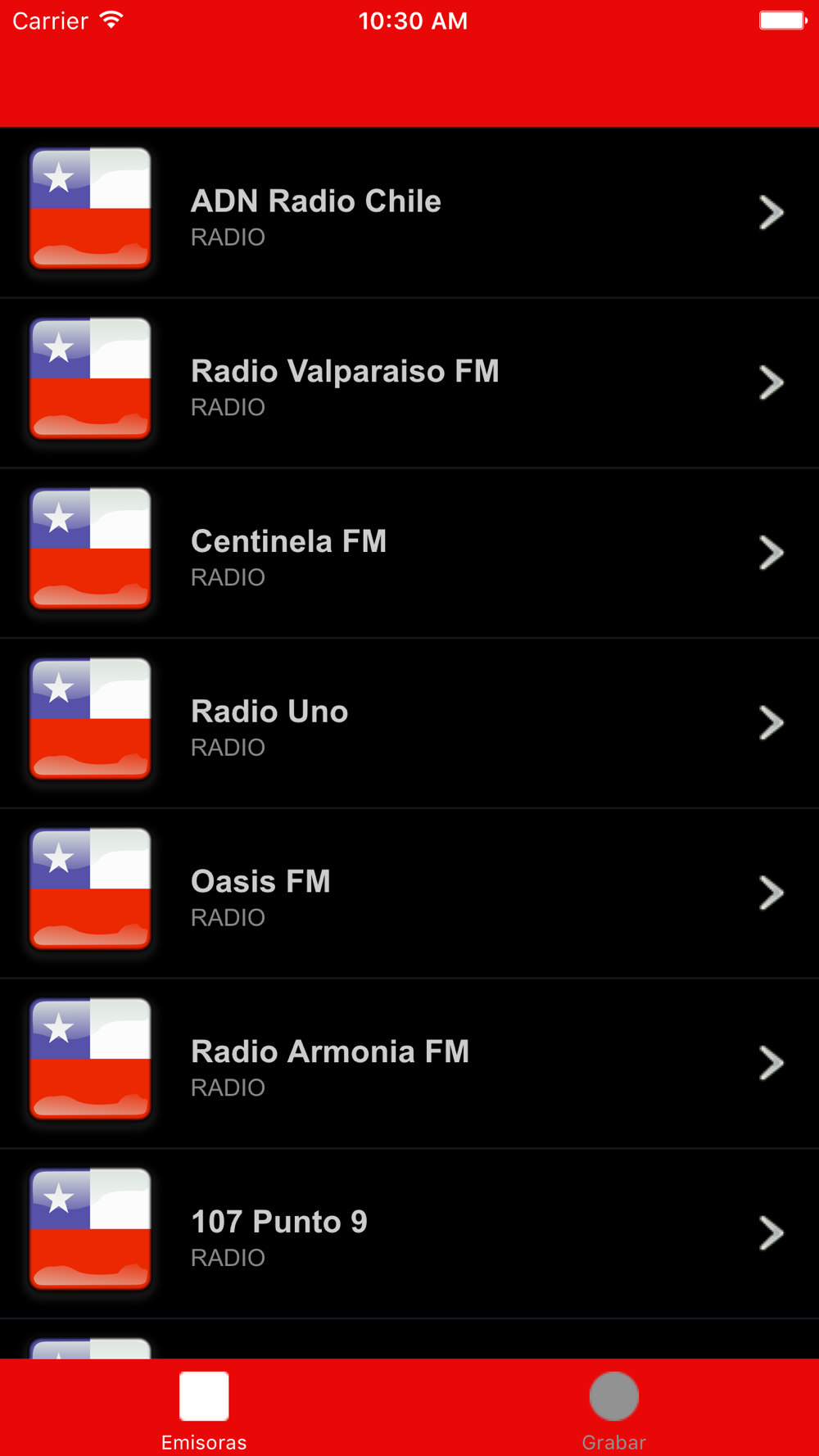Select Oasis FM from the list
Image resolution: width=819 pixels, height=1456 pixels.
[x=409, y=893]
